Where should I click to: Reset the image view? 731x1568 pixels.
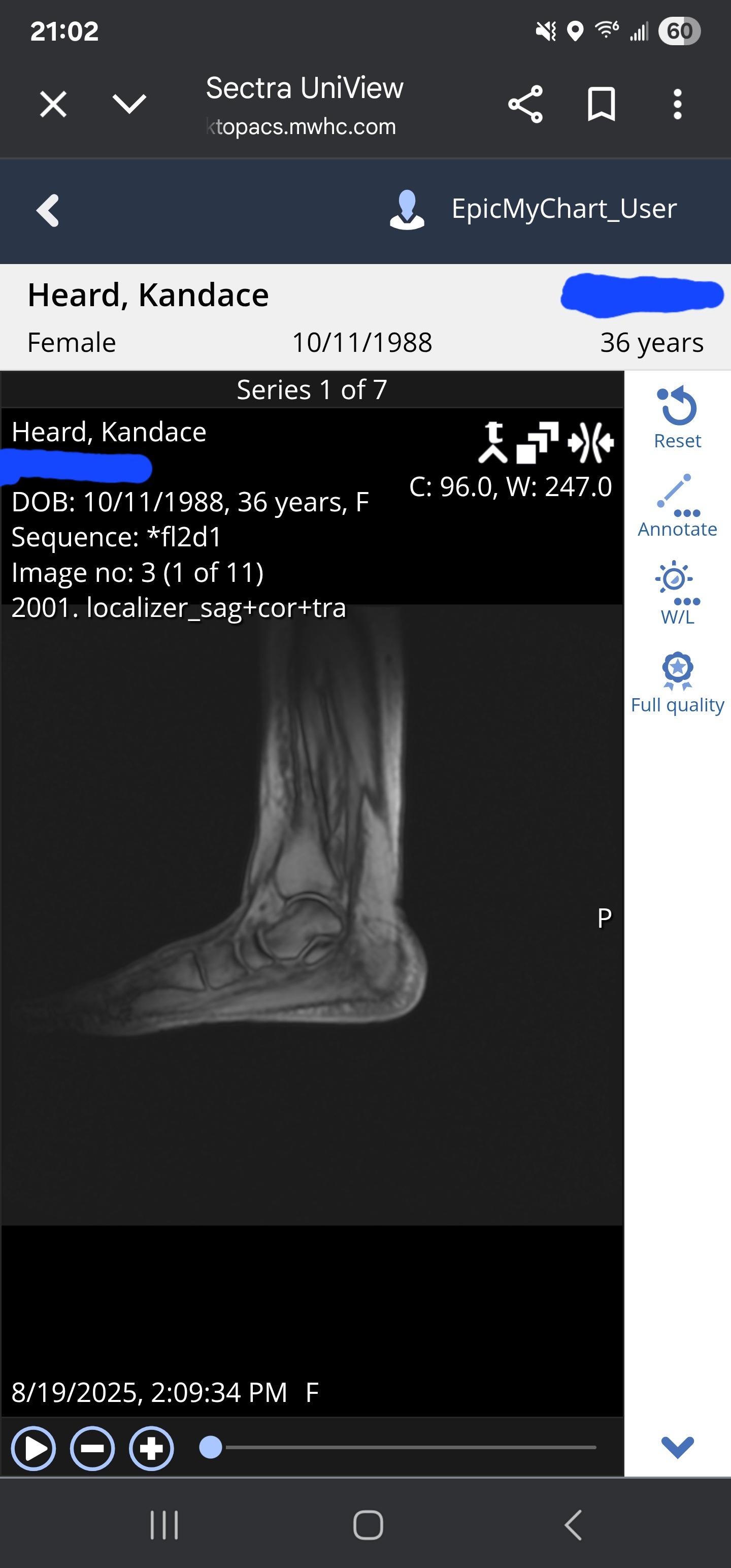coord(677,417)
